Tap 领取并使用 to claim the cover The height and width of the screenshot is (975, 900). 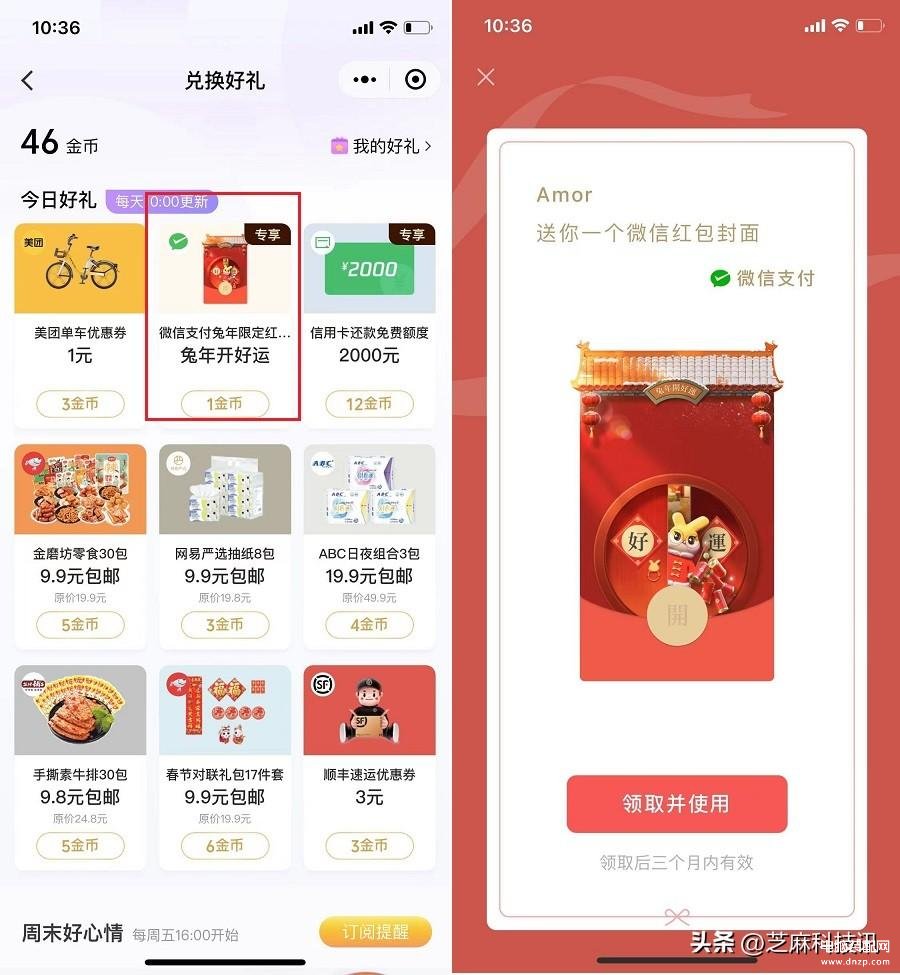677,804
